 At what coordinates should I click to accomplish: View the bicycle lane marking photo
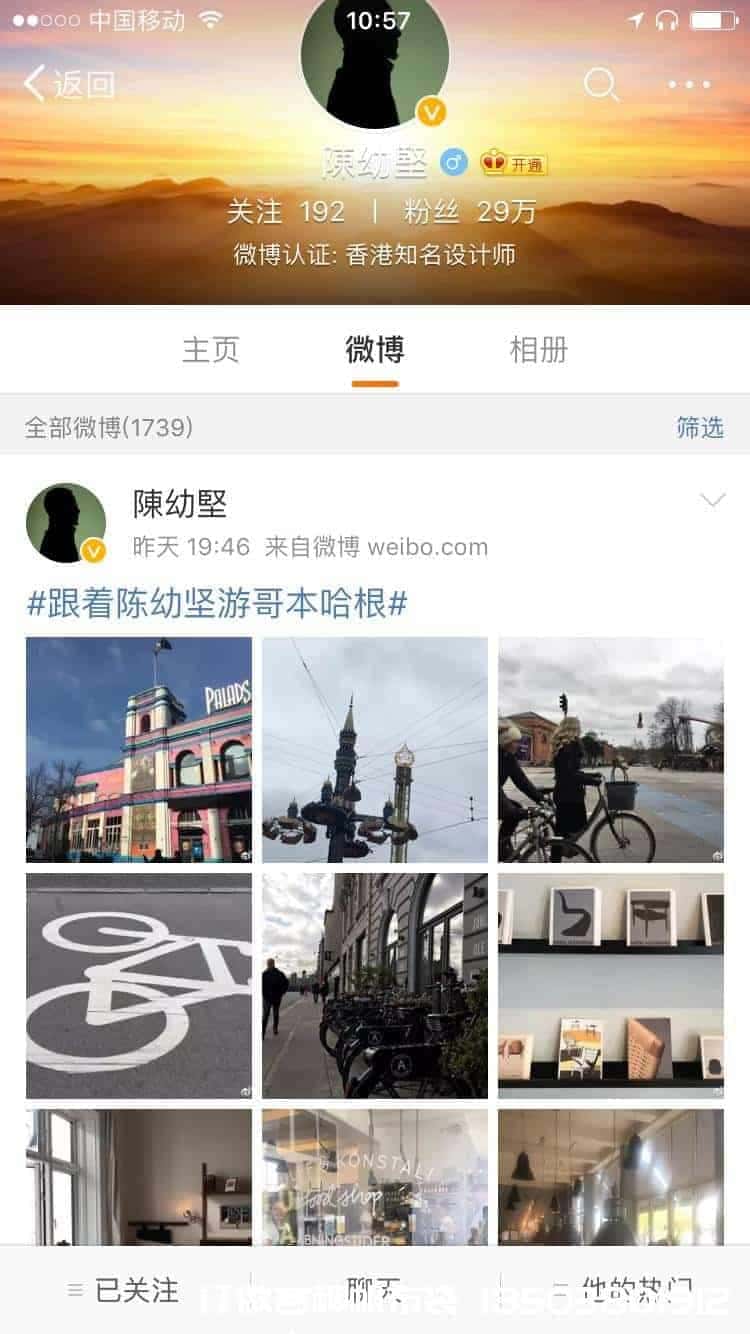139,985
